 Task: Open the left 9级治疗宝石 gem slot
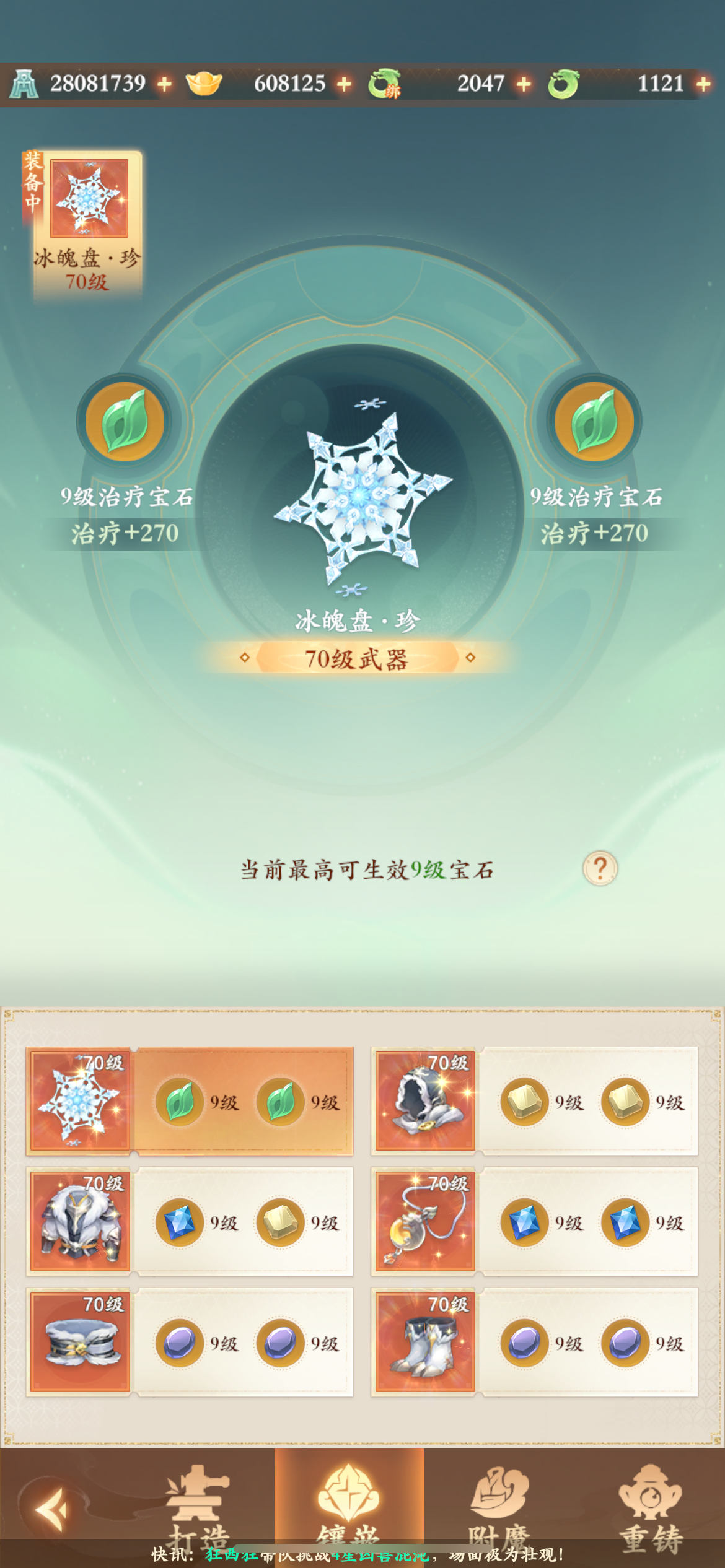tap(125, 421)
